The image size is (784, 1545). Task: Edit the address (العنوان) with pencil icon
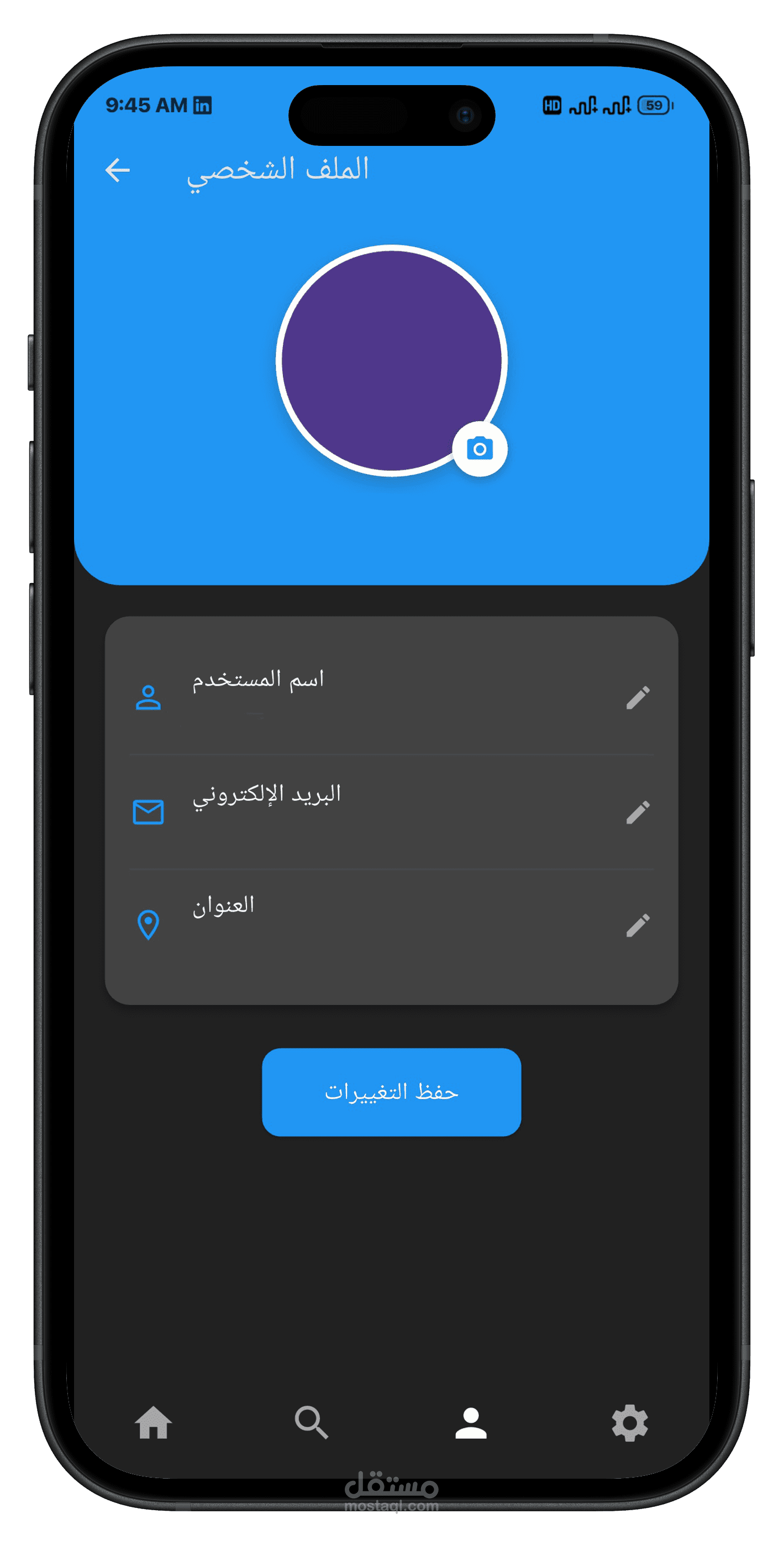tap(638, 926)
